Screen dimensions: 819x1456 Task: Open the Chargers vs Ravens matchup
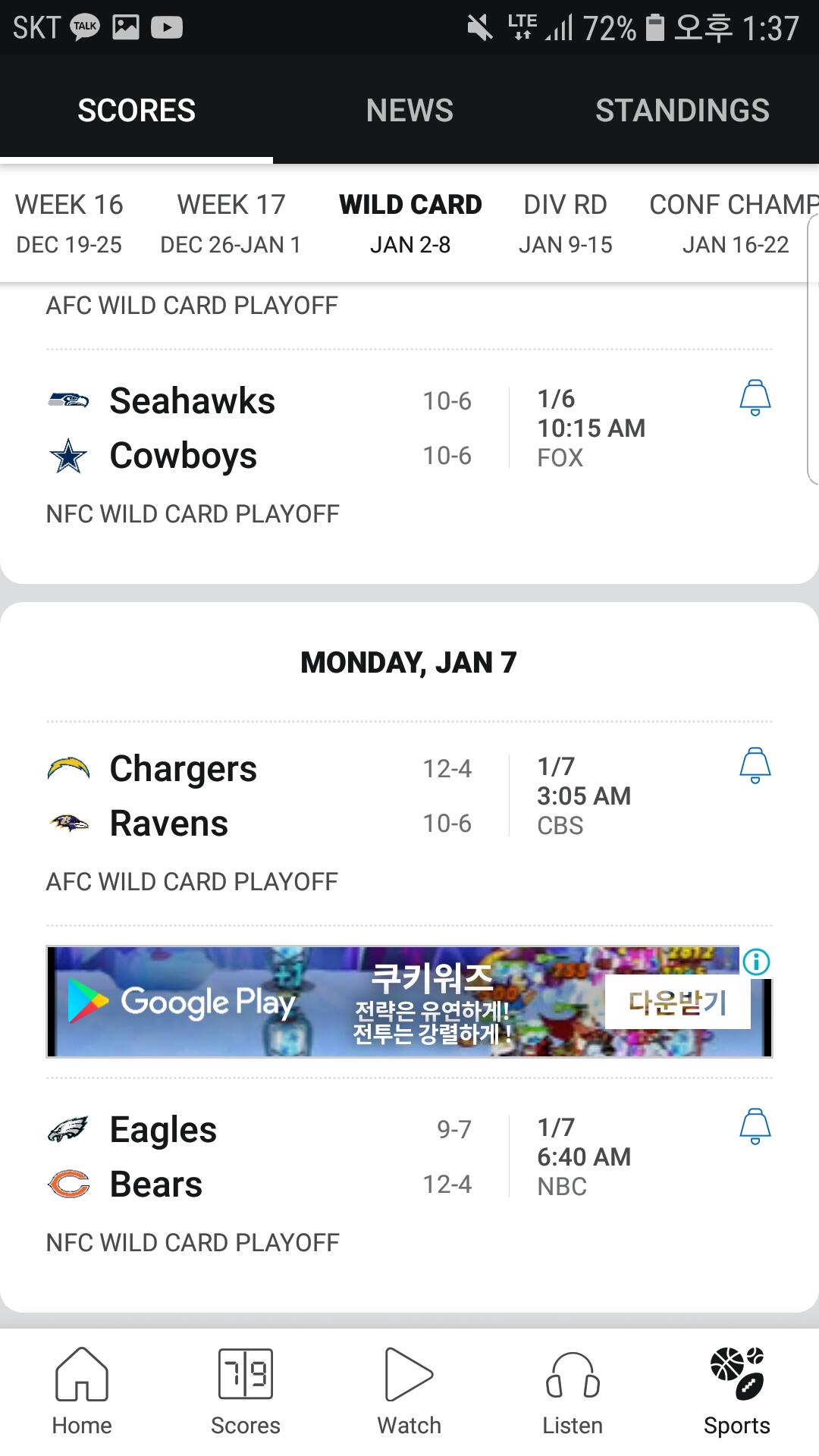(258, 796)
